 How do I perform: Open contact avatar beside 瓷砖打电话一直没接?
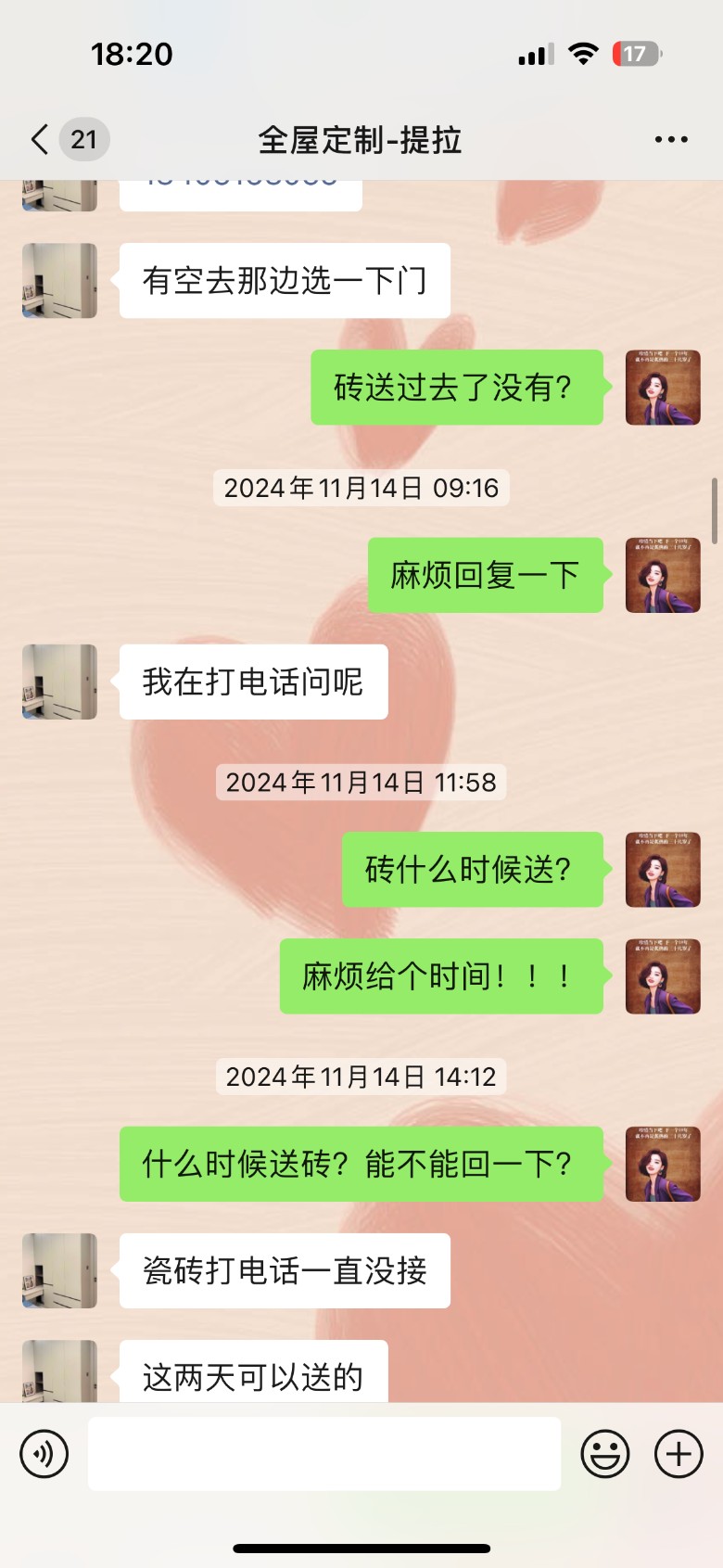click(x=60, y=1270)
